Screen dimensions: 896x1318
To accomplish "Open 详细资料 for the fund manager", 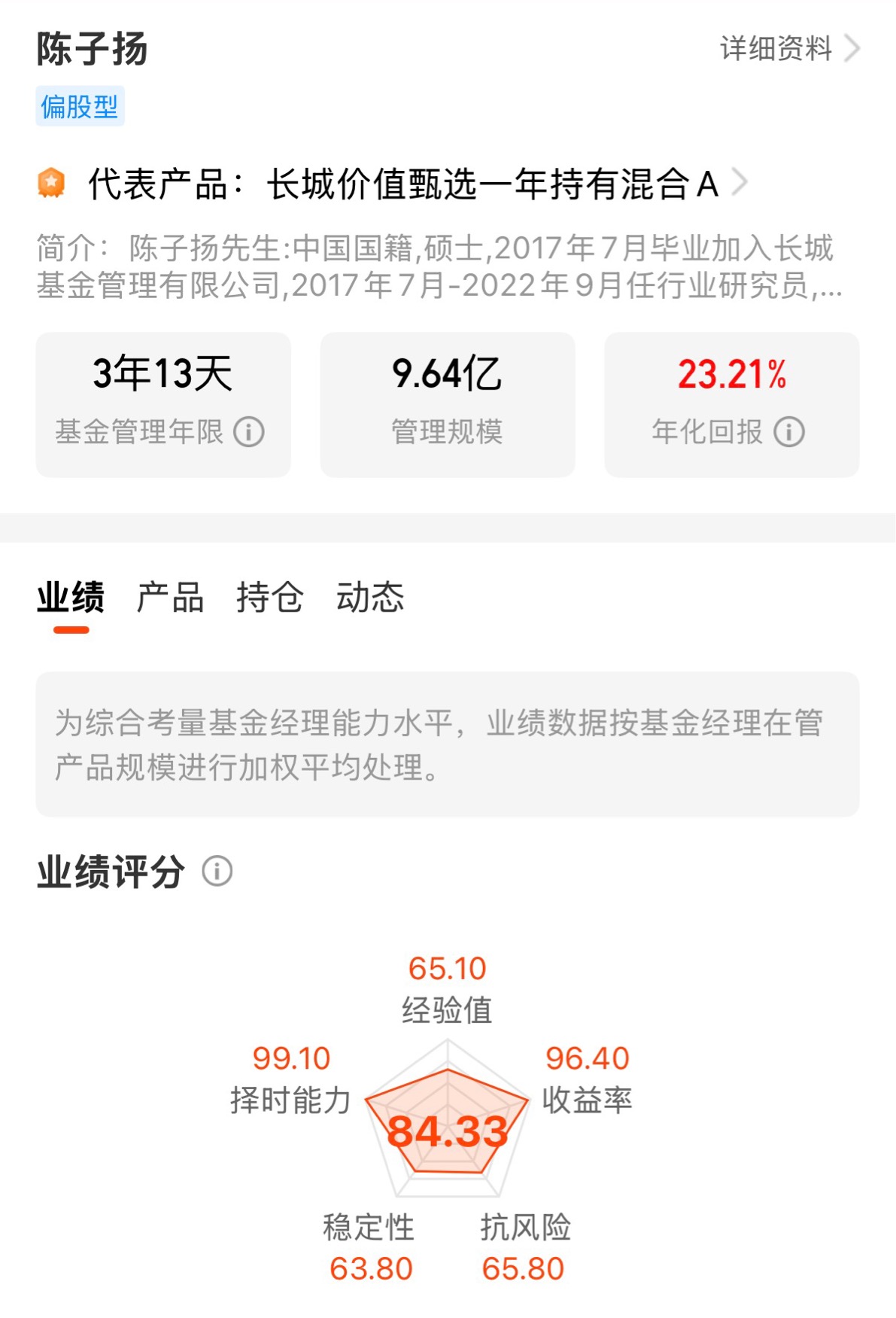I will [789, 49].
